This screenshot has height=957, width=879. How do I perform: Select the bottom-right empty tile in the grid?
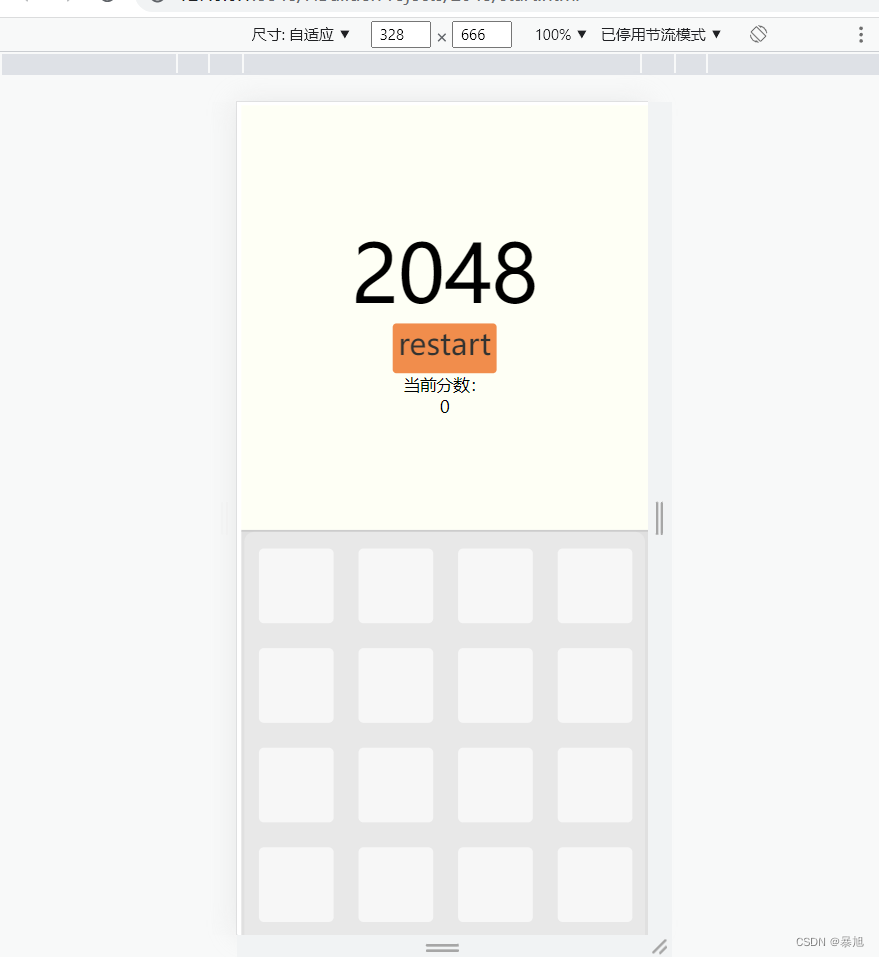(594, 884)
